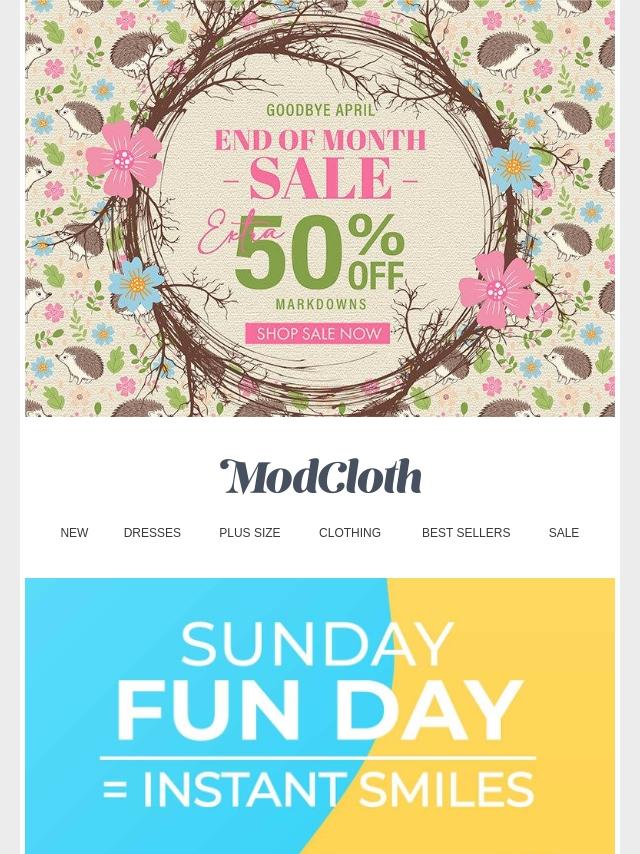
Task: Select the Clothing link
Action: click(x=350, y=533)
